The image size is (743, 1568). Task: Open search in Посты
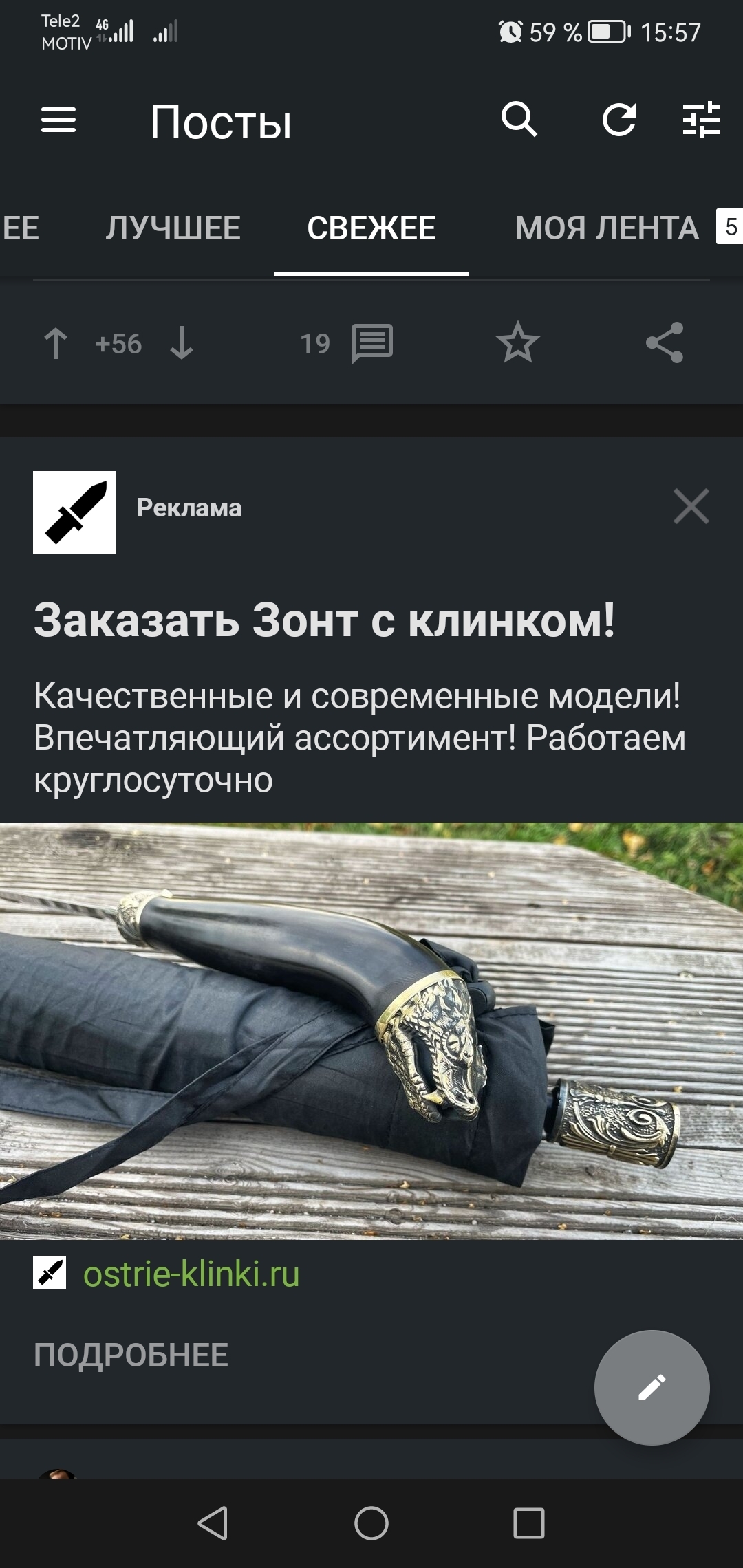[x=519, y=120]
